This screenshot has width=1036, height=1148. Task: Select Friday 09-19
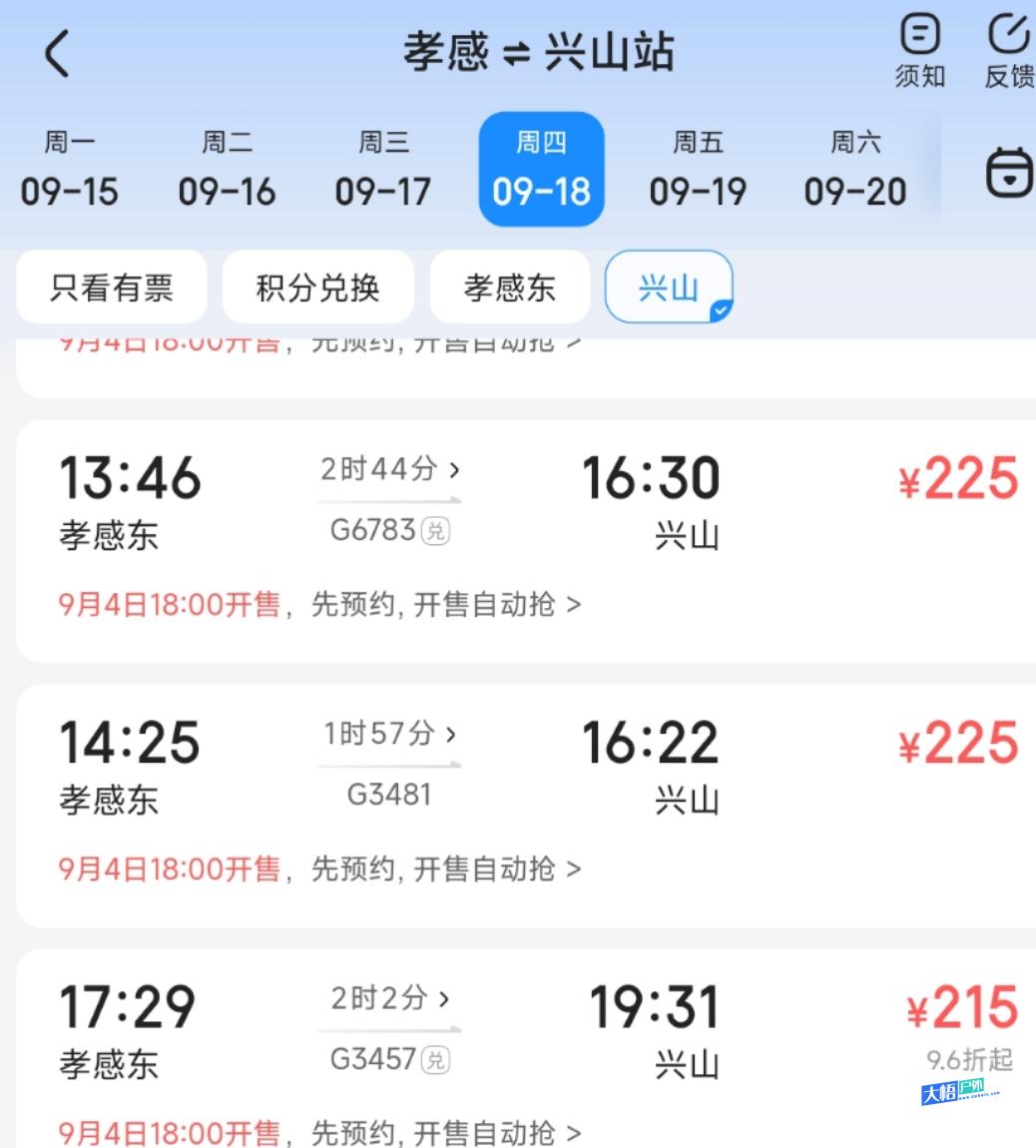tap(698, 169)
